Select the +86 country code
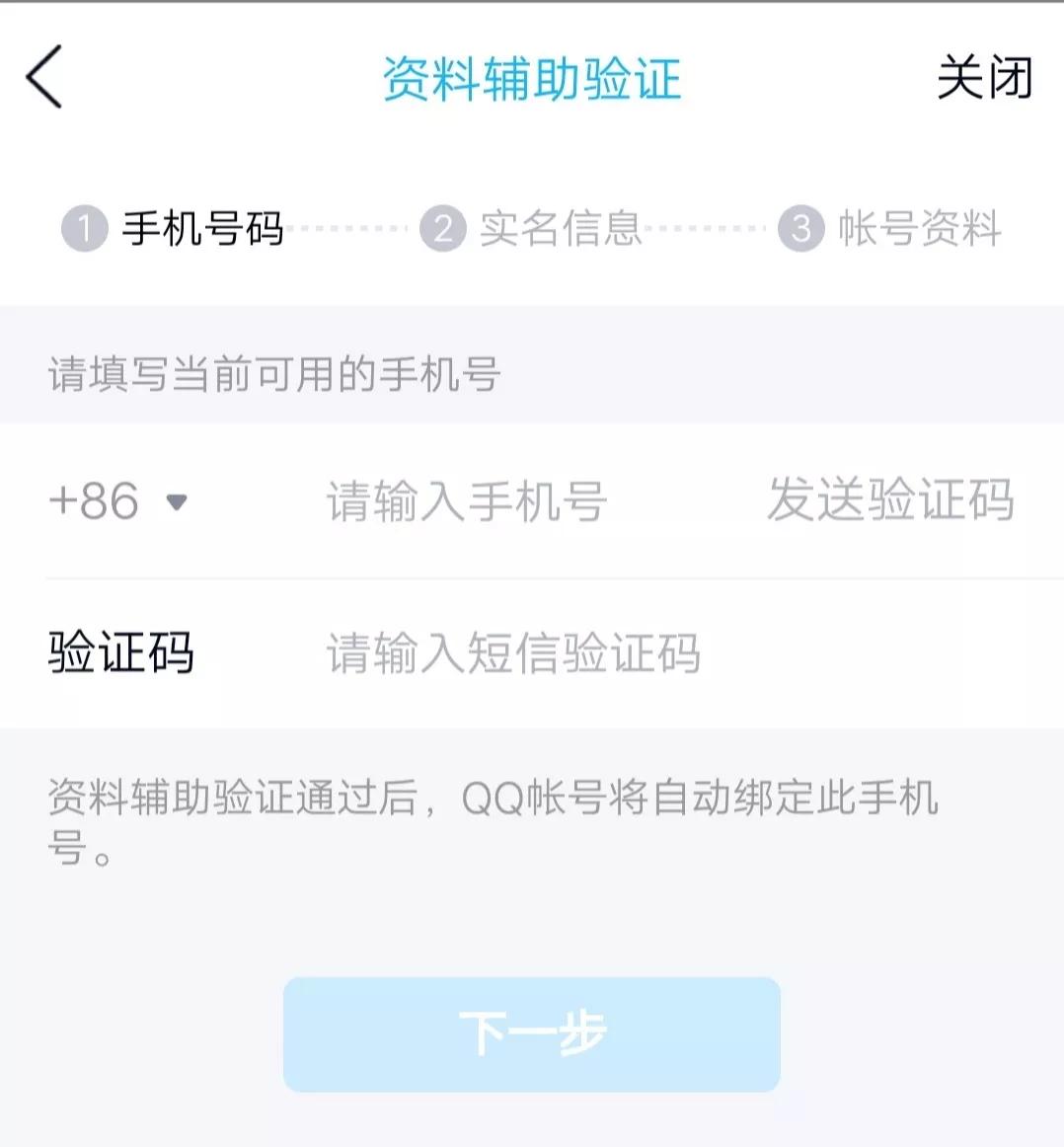Image resolution: width=1064 pixels, height=1147 pixels. point(96,501)
